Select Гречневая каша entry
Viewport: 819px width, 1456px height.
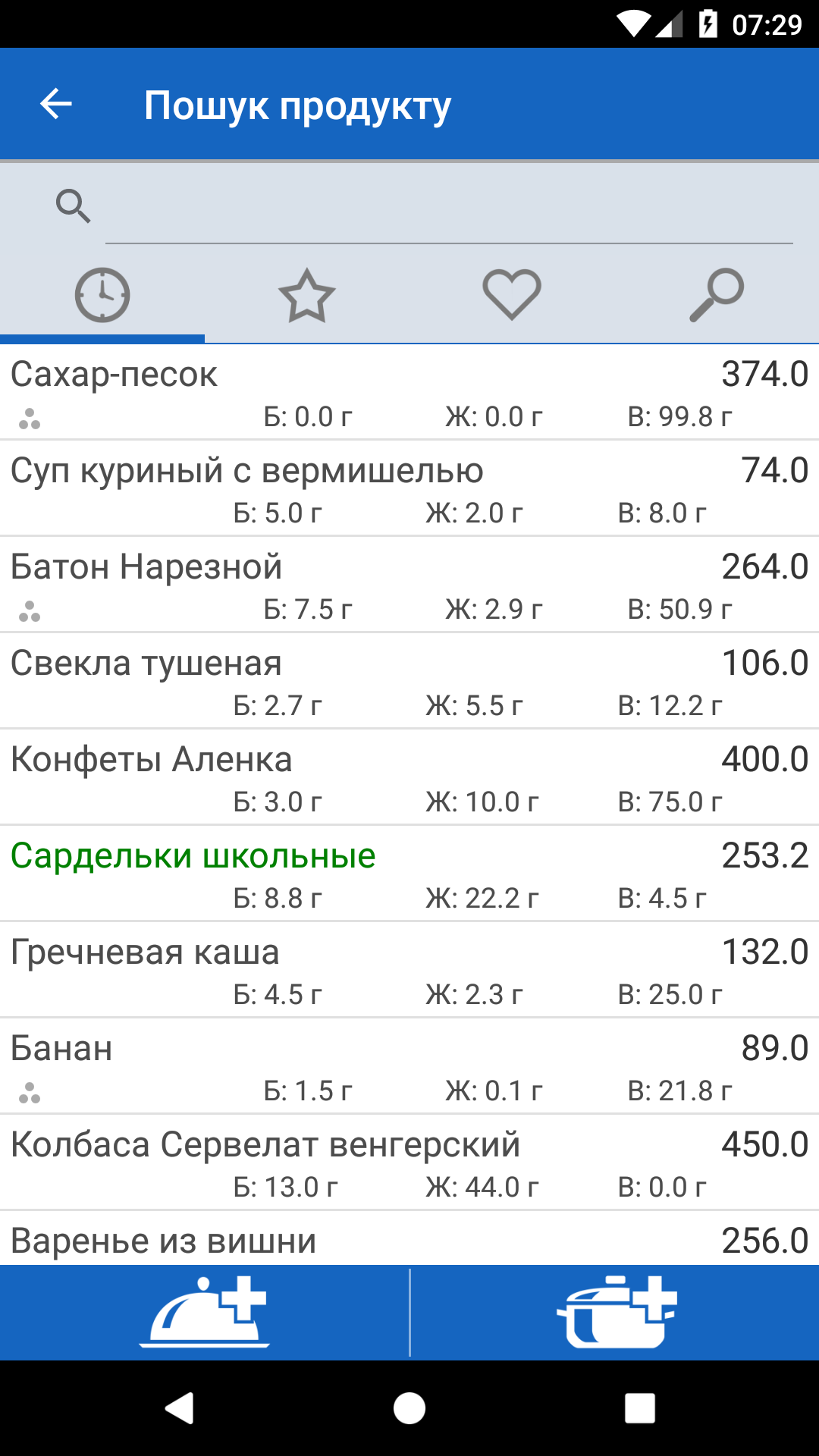click(409, 970)
